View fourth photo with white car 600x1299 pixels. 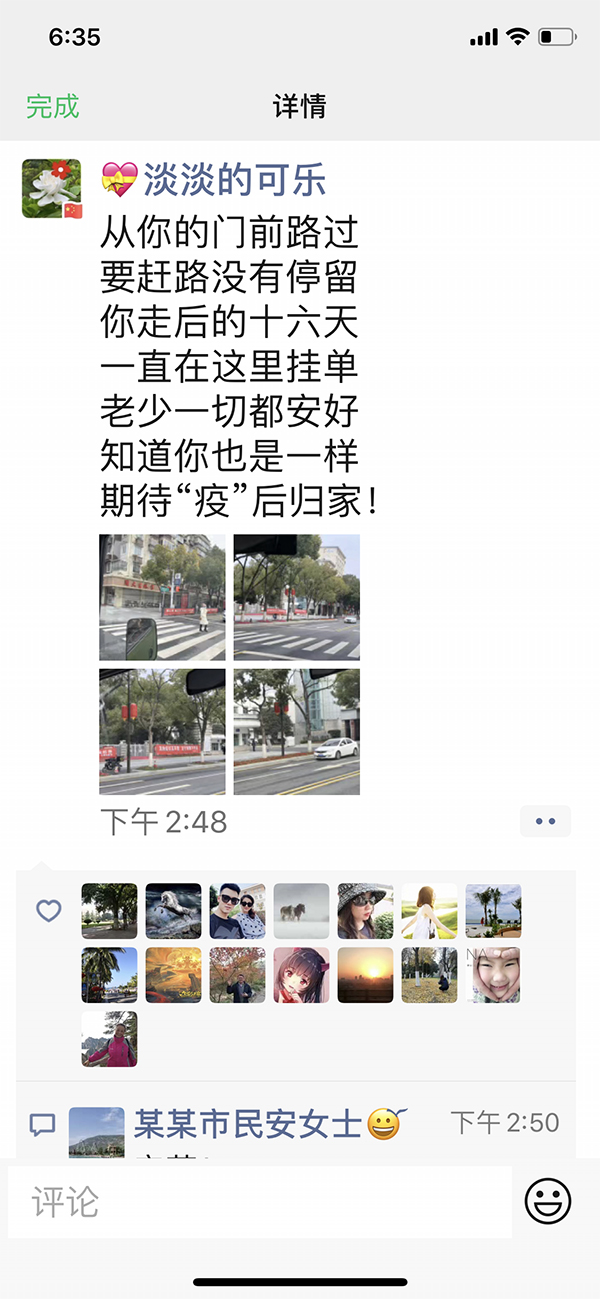pos(297,732)
